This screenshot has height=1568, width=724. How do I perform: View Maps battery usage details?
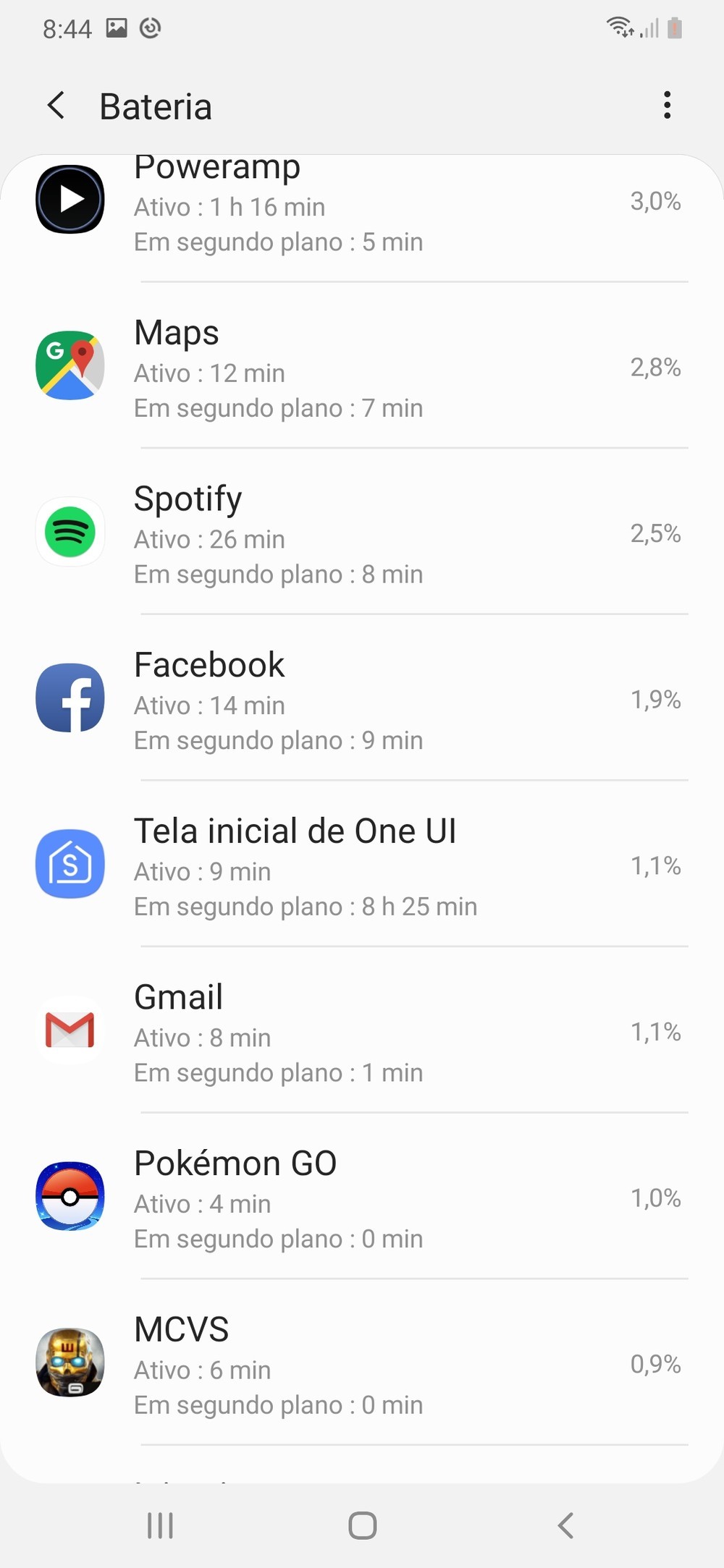[x=362, y=368]
